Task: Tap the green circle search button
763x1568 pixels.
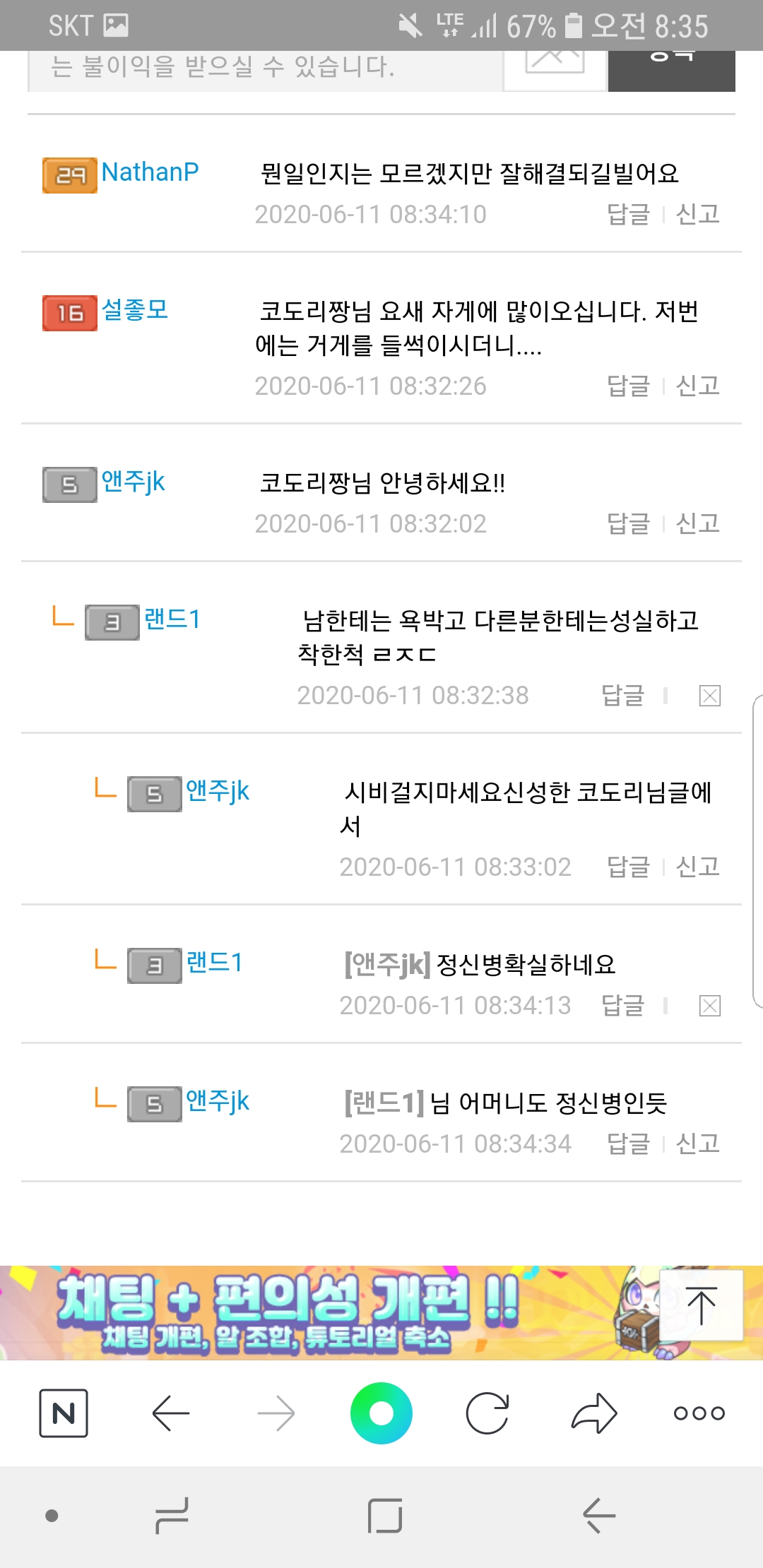Action: (381, 1413)
